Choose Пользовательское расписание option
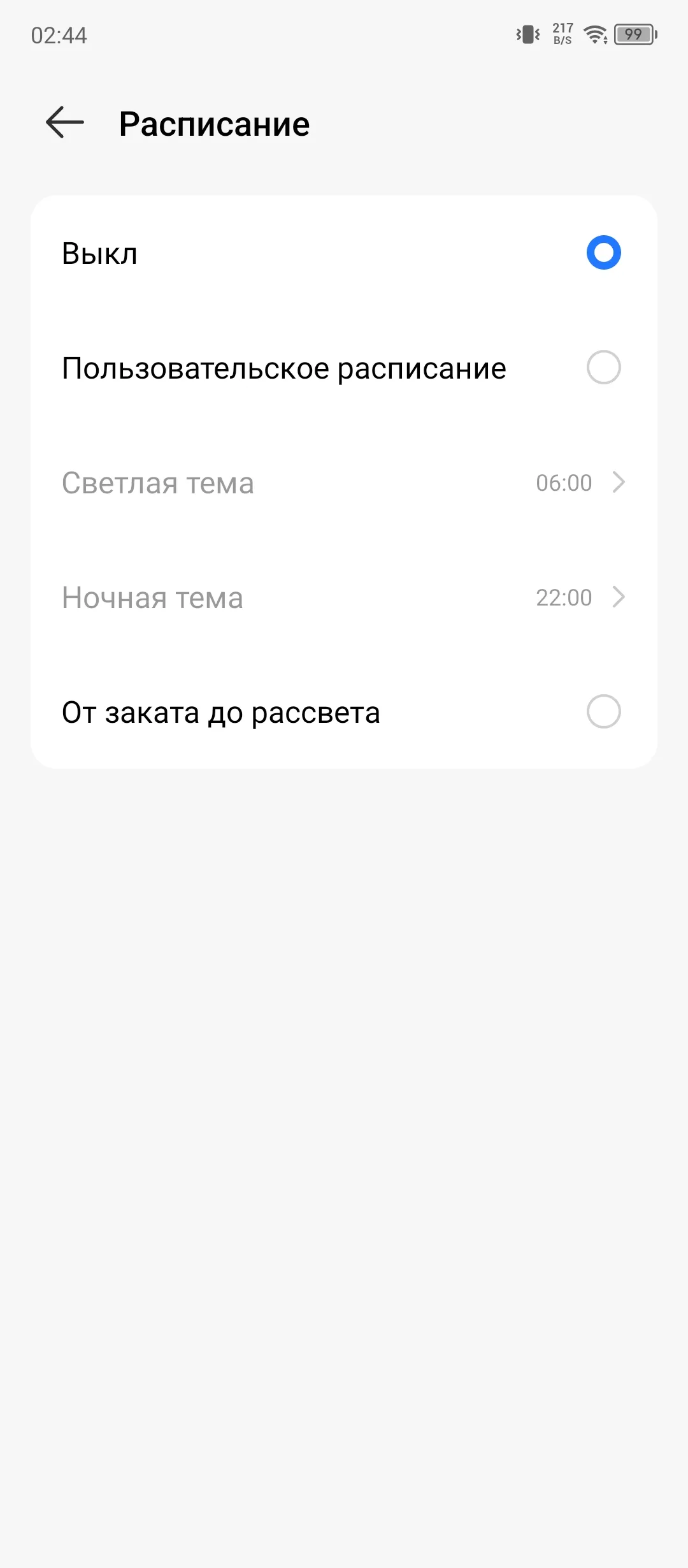 (x=603, y=368)
